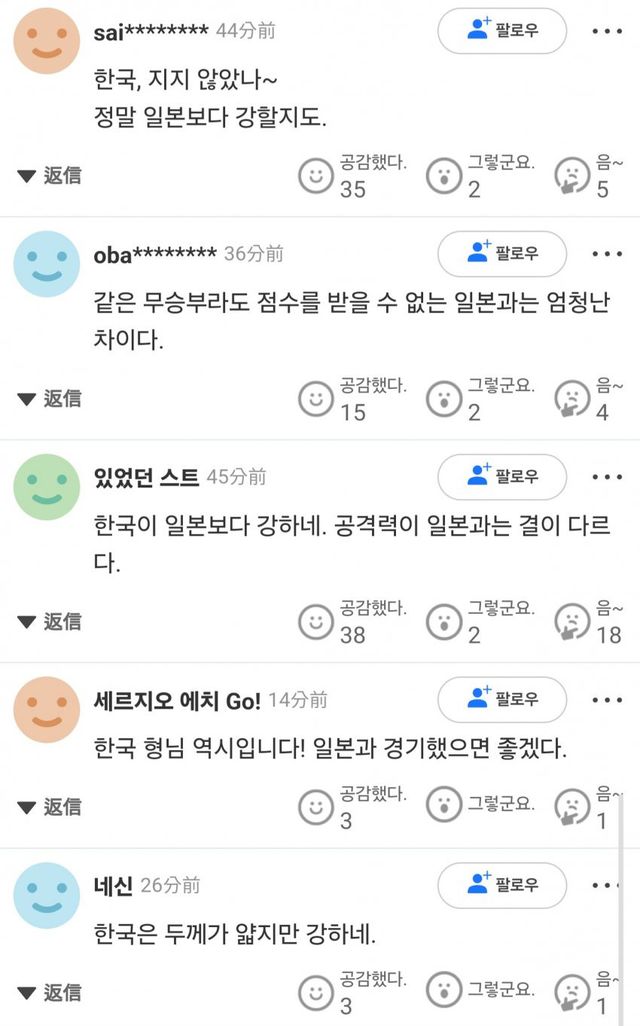
Task: Tap 그렇군요 reaction on 네신 comment
Action: tap(442, 993)
